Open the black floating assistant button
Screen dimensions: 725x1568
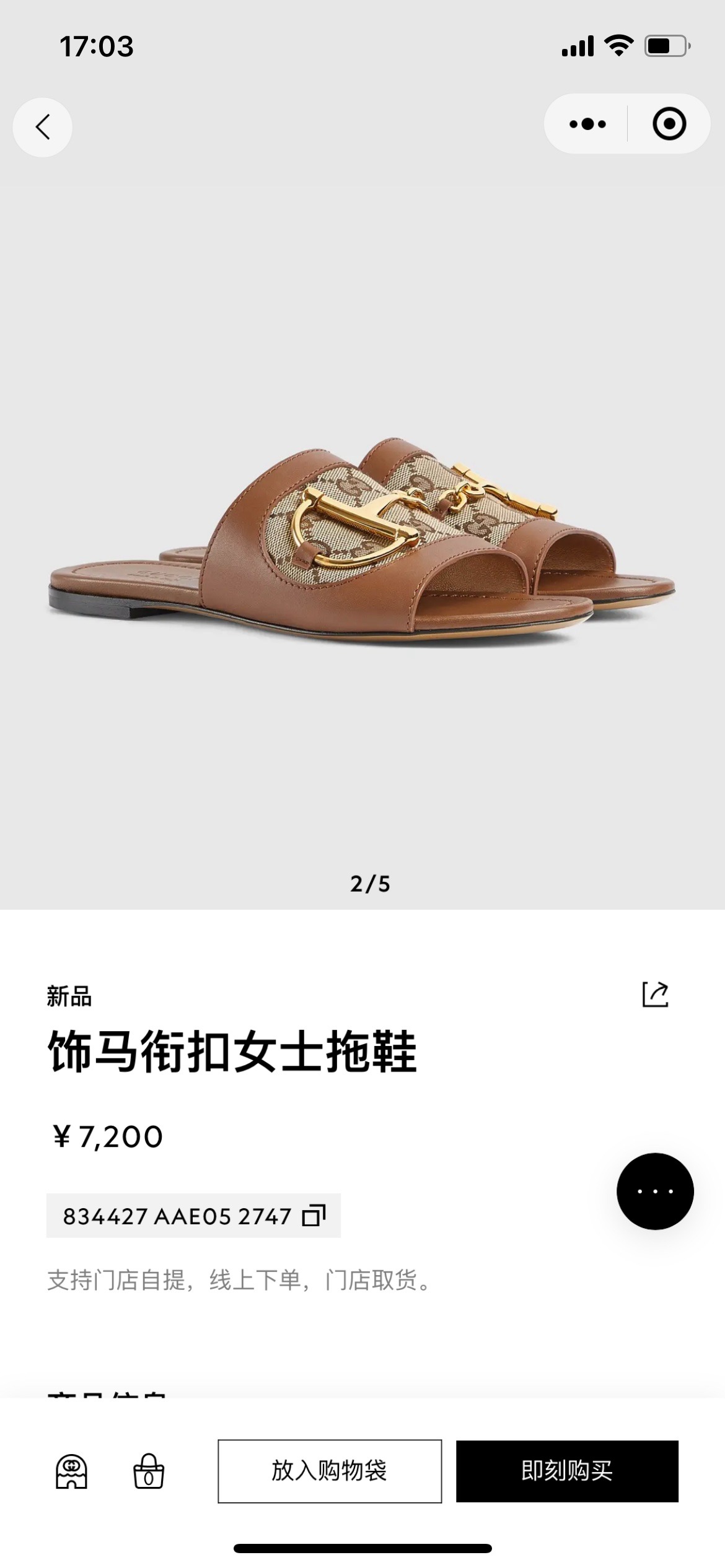pos(654,1191)
